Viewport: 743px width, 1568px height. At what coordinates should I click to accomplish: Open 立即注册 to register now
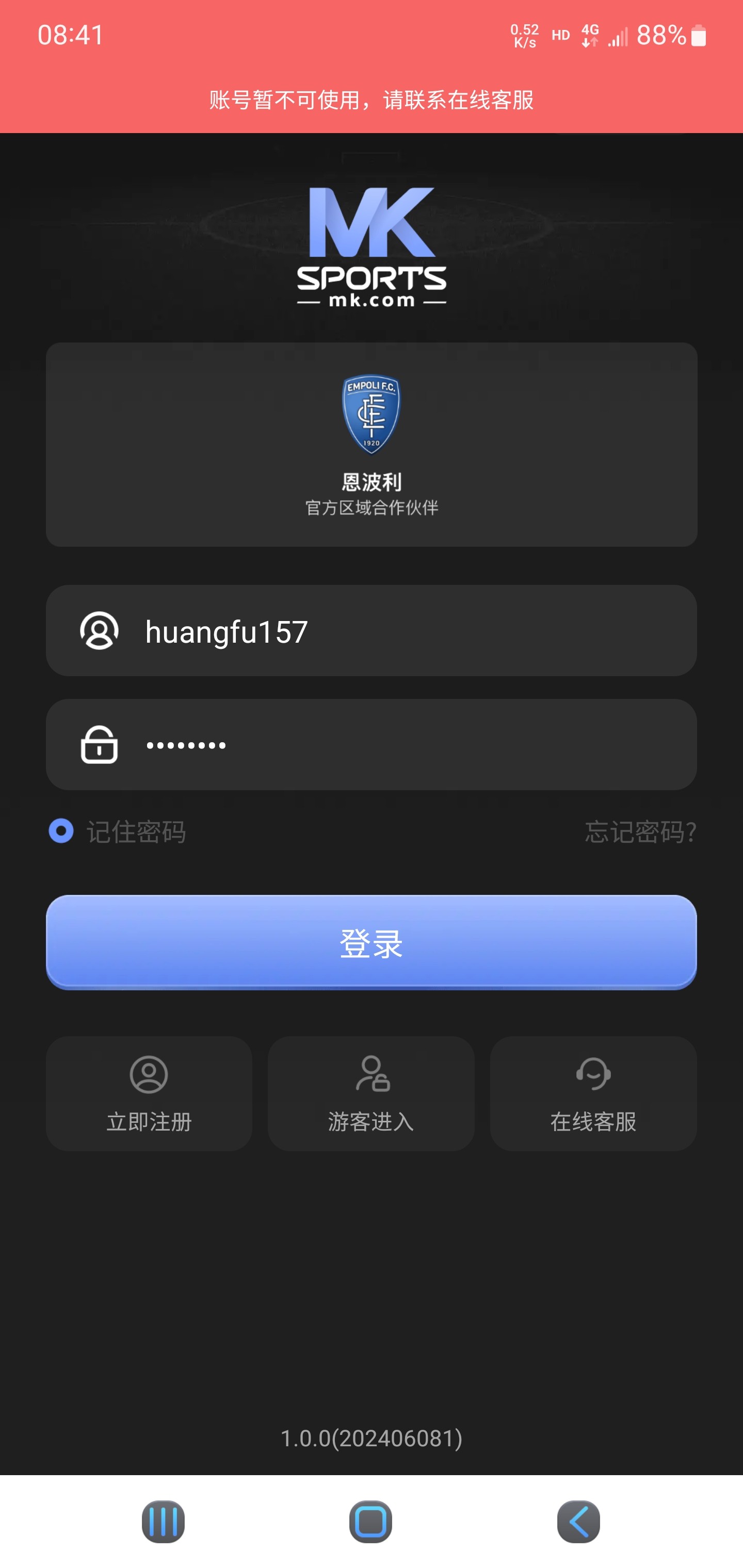click(149, 1093)
